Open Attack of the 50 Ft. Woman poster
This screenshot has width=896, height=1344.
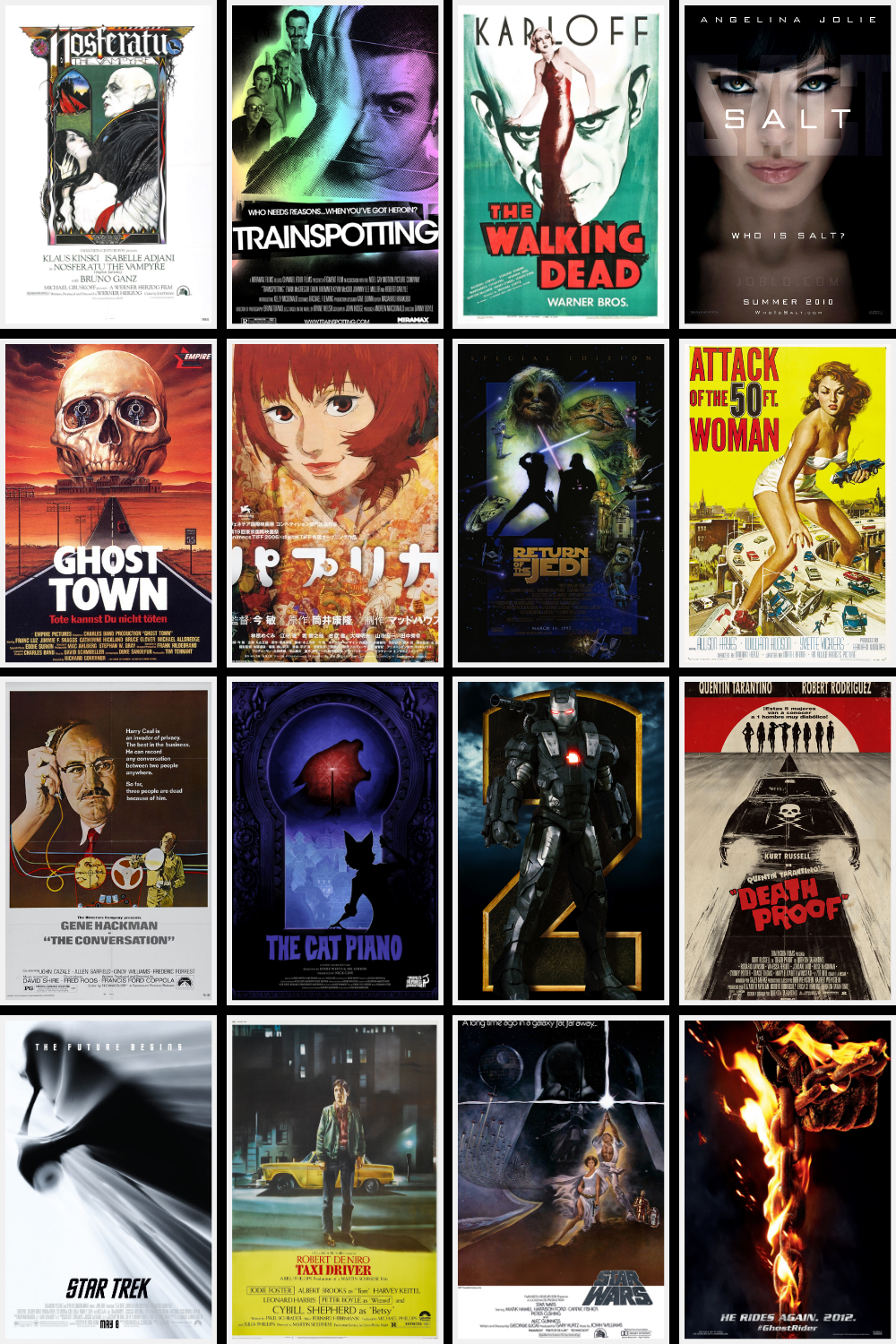coord(787,503)
